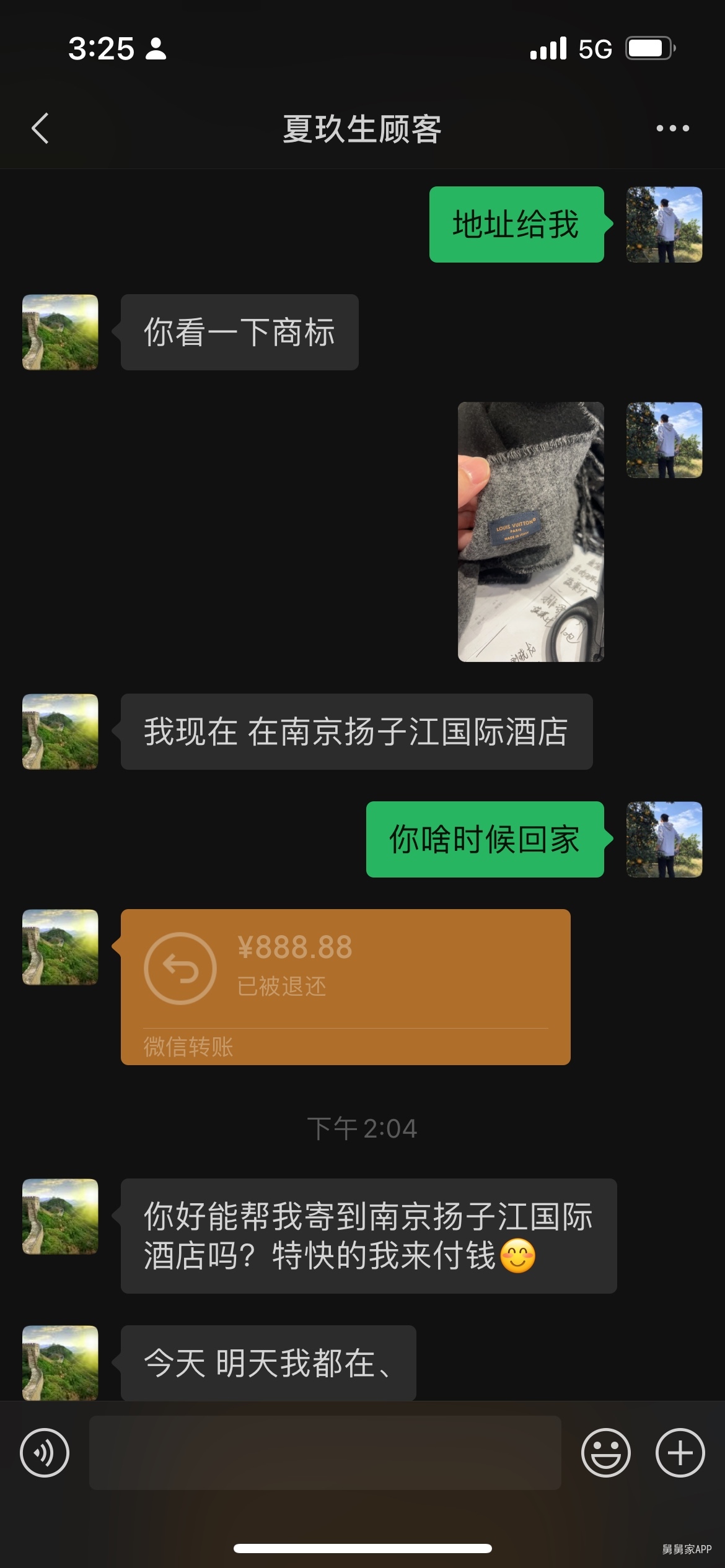Tap the customer's avatar beside 你看一下商标
The image size is (725, 1568).
click(60, 333)
